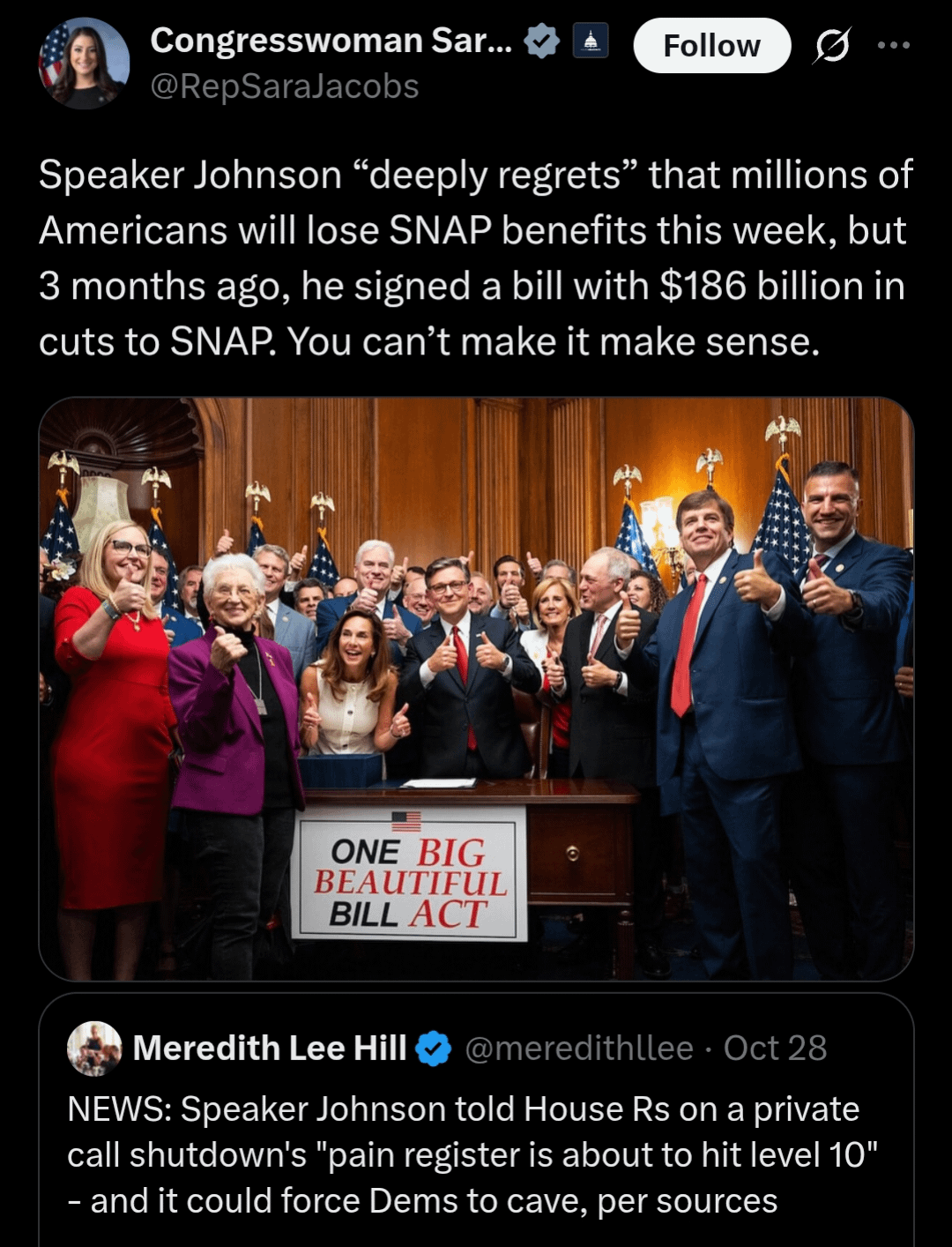Open the Grok icon next to Follow
The width and height of the screenshot is (952, 1247).
831,46
